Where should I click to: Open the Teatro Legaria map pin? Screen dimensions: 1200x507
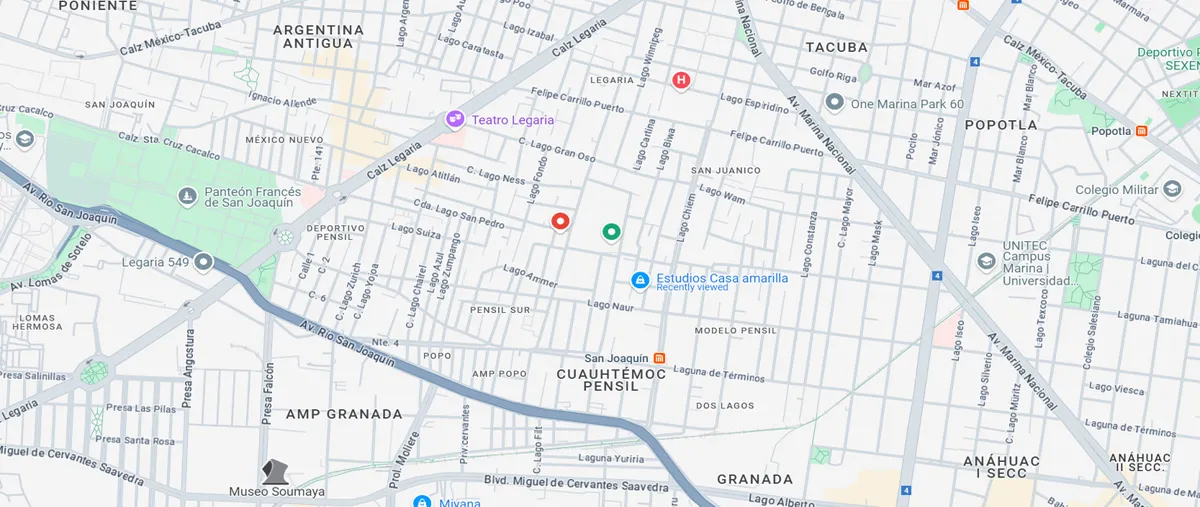pos(455,120)
